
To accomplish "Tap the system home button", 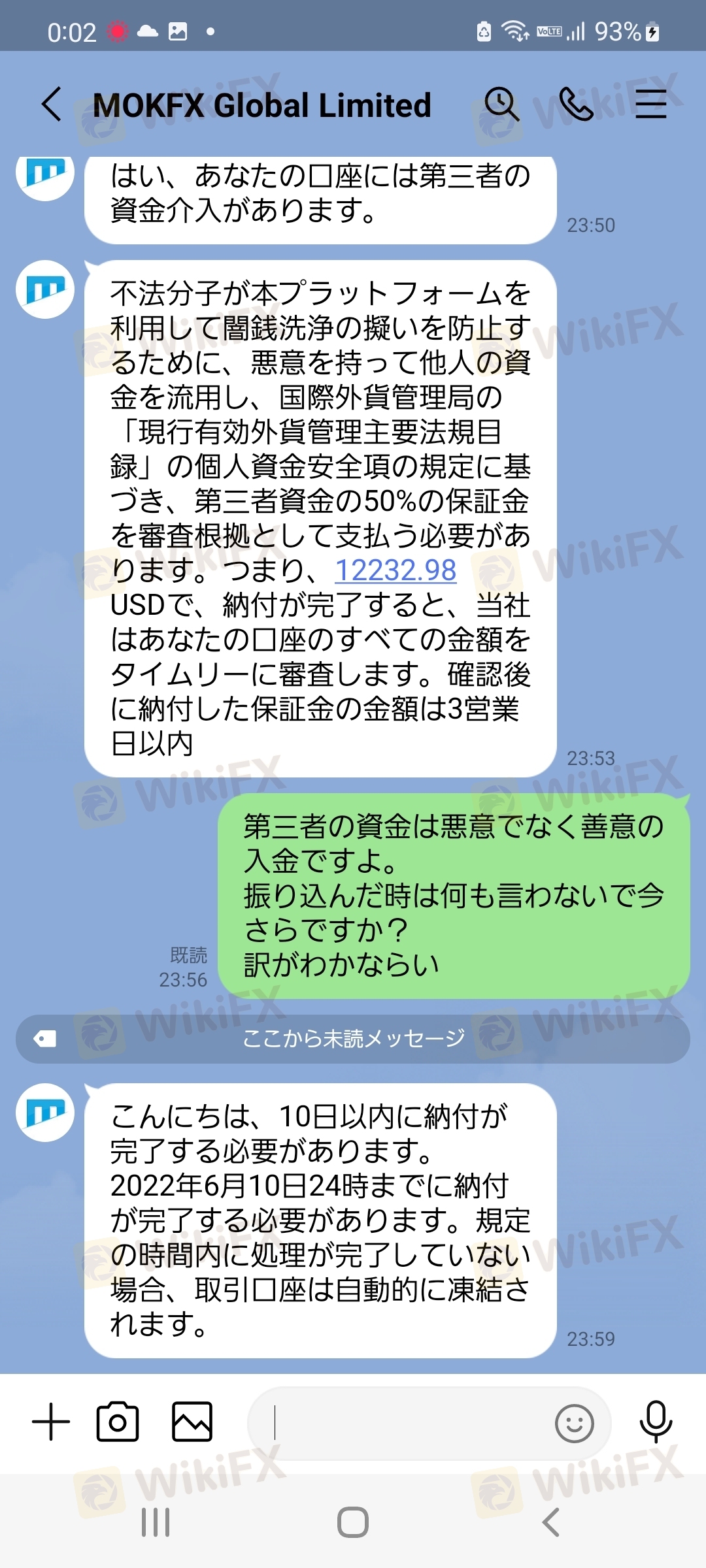I will click(353, 1523).
